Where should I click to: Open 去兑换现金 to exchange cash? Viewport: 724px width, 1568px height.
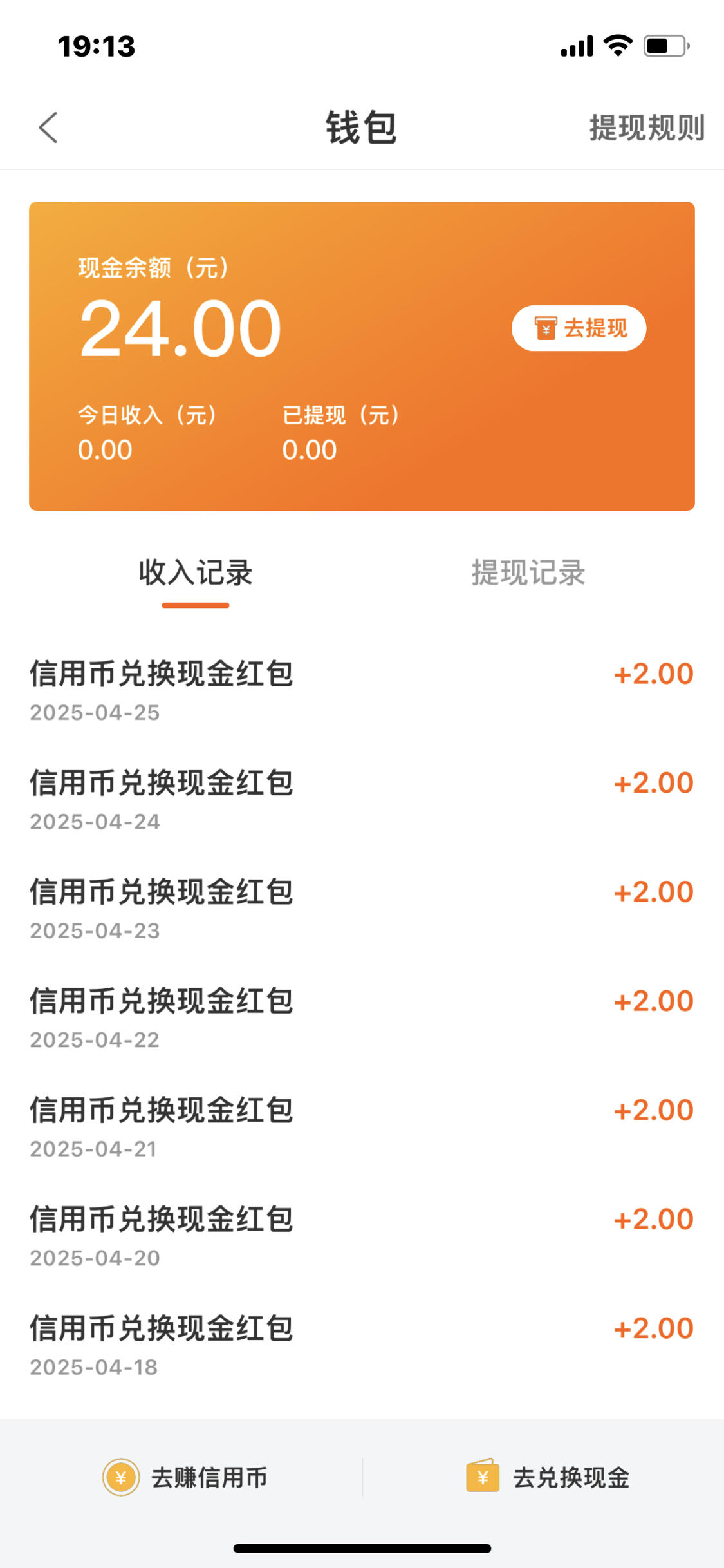point(548,1477)
